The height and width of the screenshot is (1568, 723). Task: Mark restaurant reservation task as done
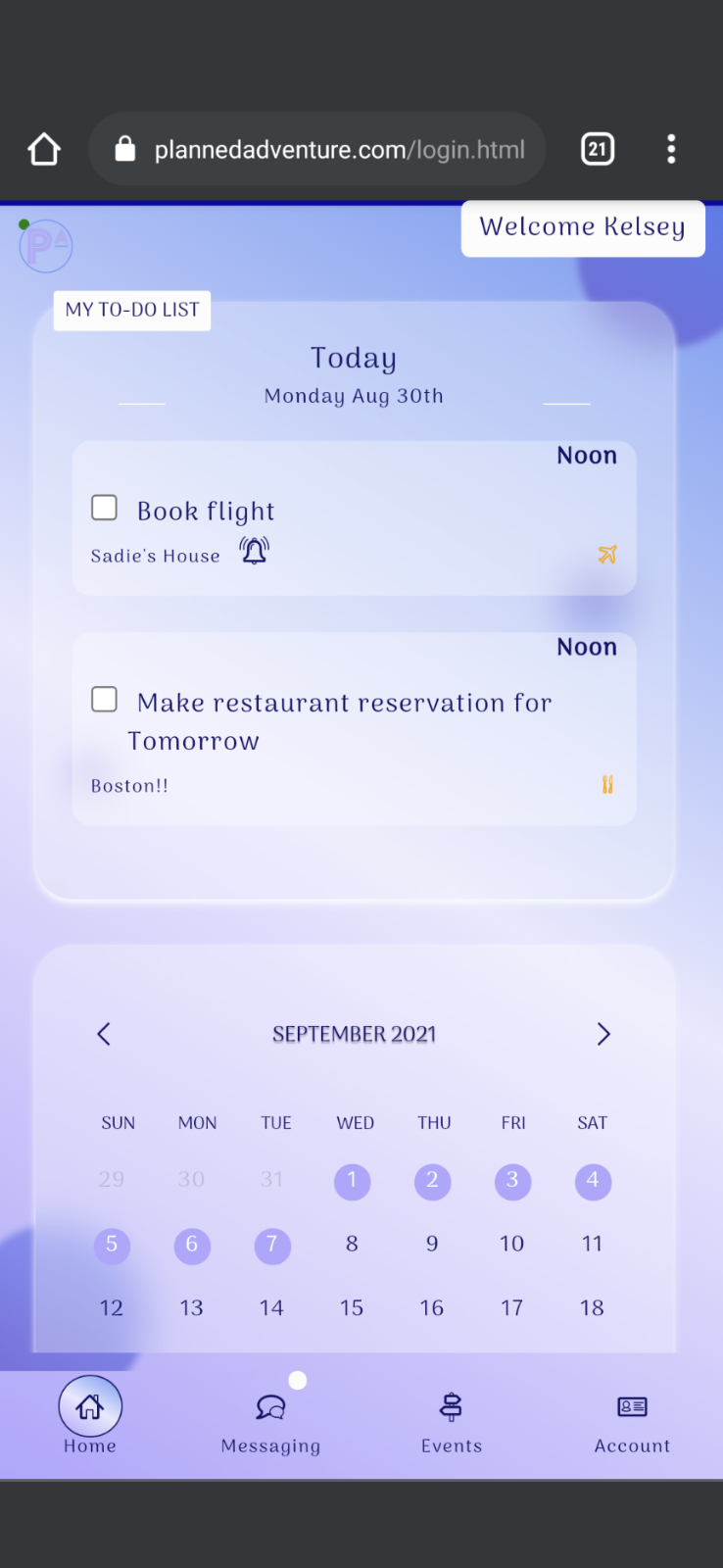(x=105, y=700)
